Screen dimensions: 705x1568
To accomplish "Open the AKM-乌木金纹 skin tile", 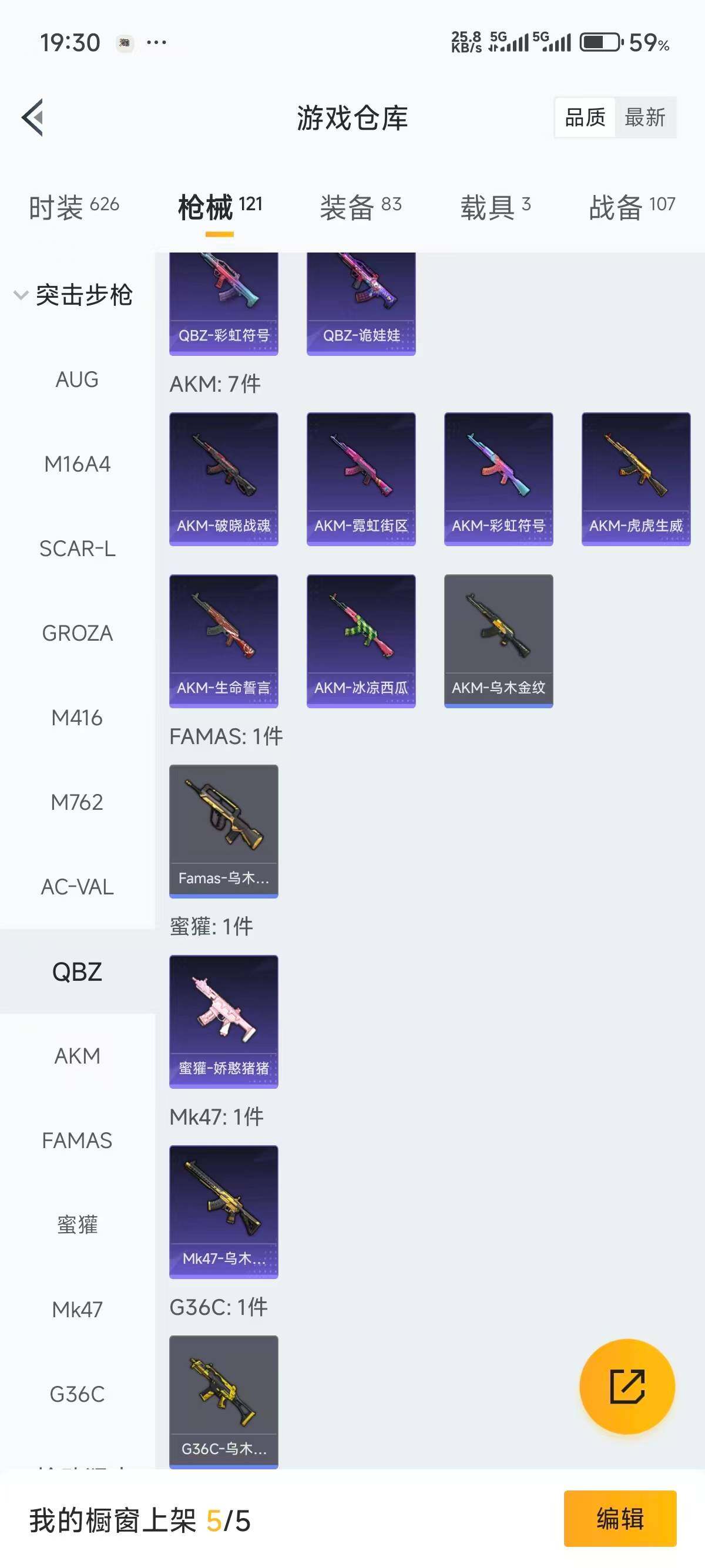I will pyautogui.click(x=498, y=641).
